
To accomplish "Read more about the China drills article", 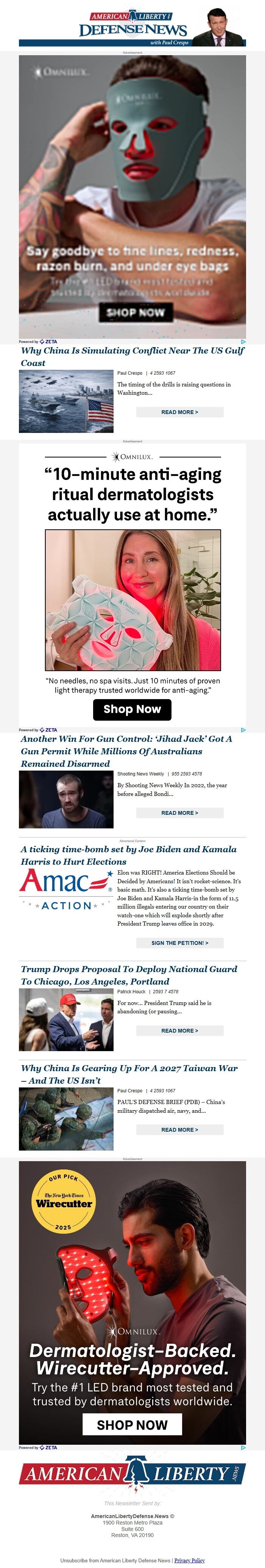I will click(180, 412).
